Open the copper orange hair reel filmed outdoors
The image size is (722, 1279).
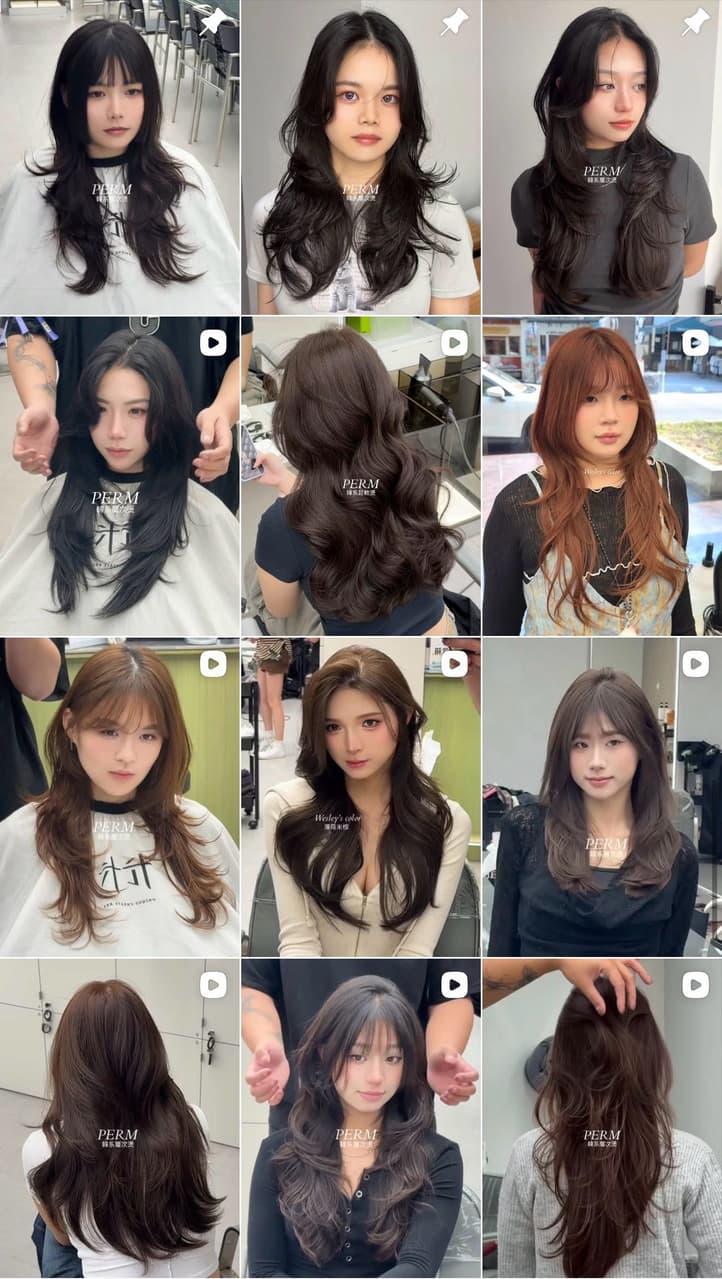tap(602, 476)
